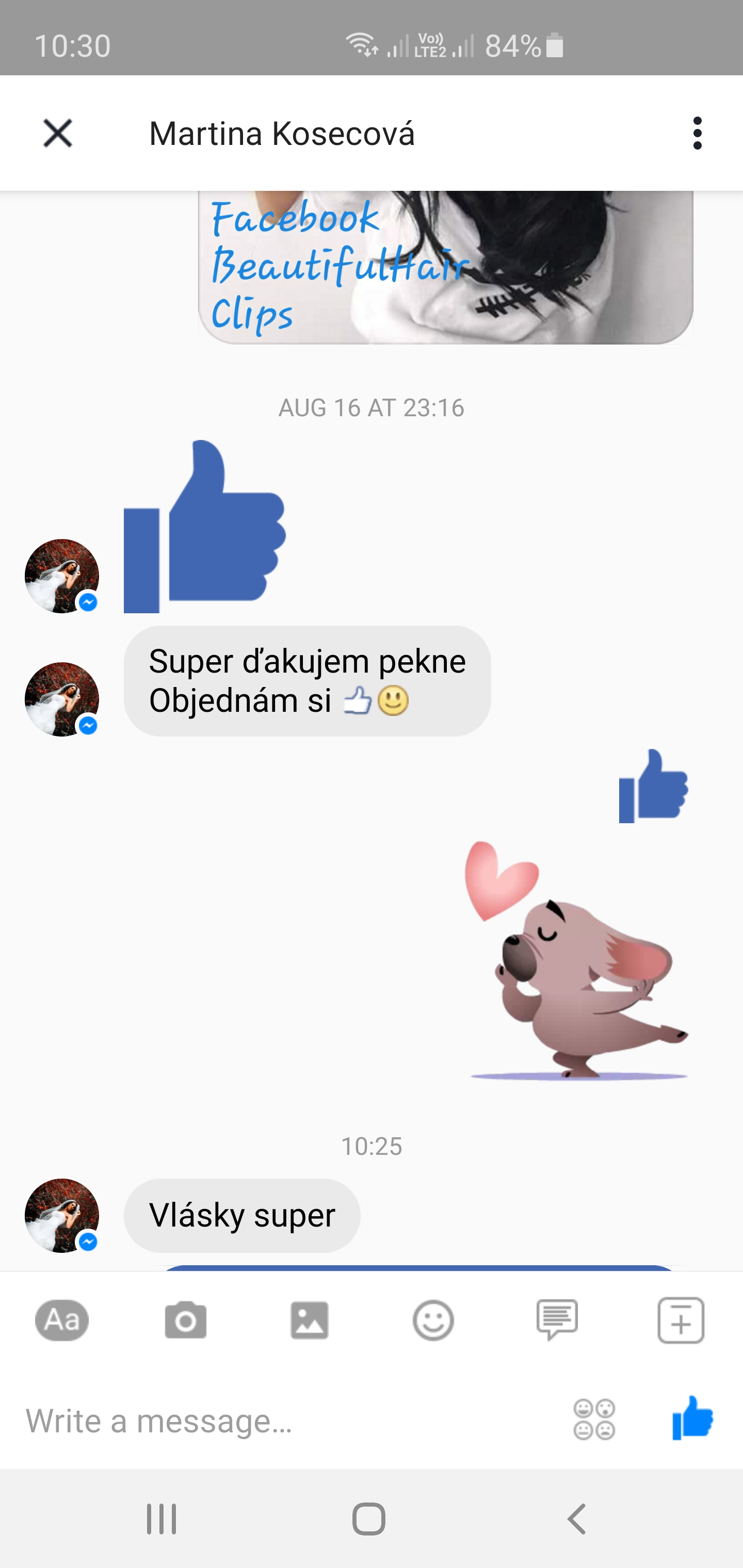
Task: Open recent apps from navigation bar
Action: pos(161,1518)
